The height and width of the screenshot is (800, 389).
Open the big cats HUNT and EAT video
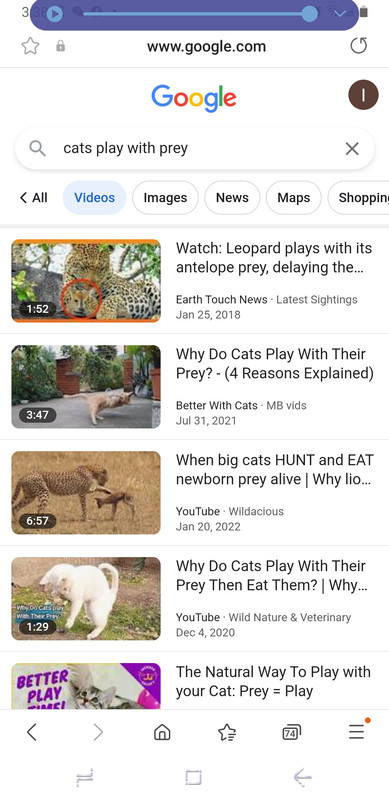[275, 470]
